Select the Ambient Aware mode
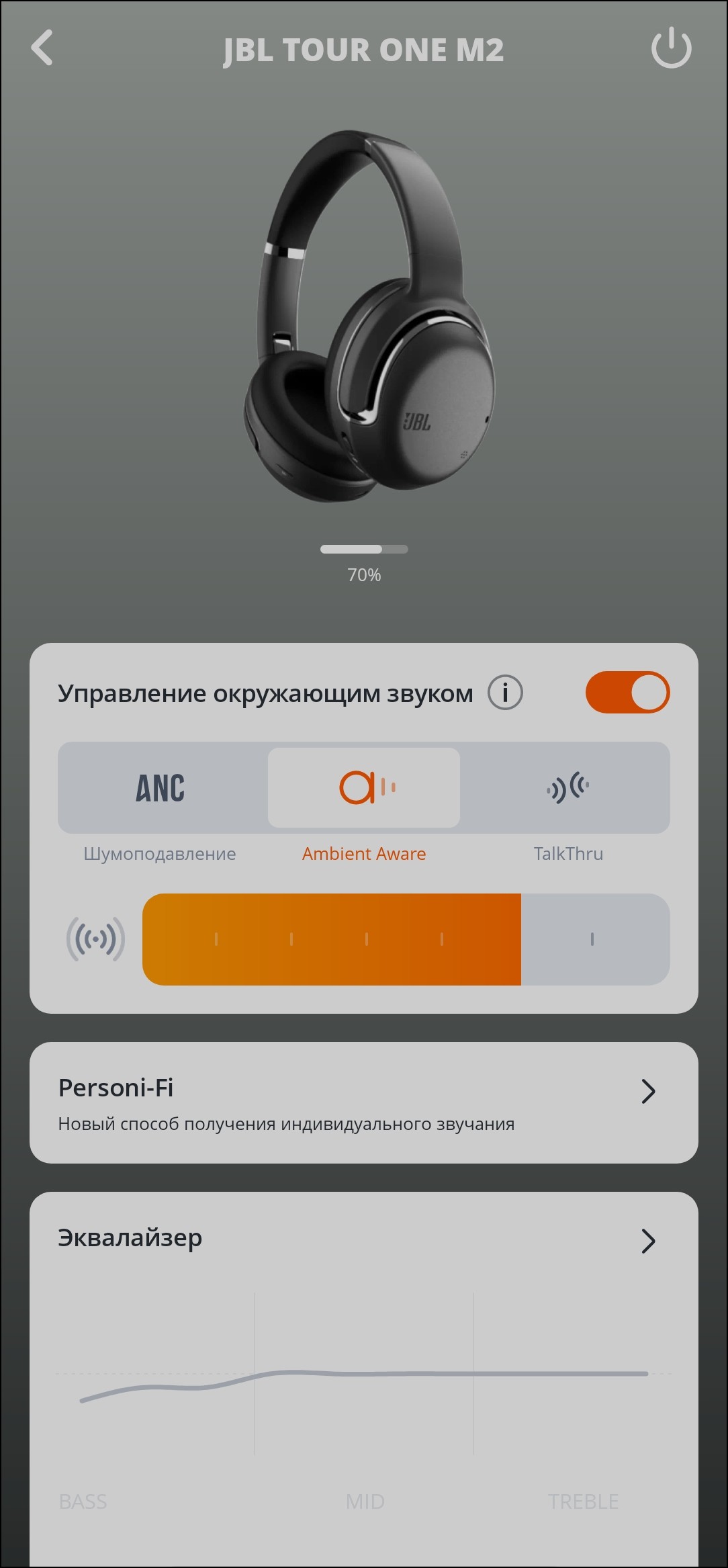The height and width of the screenshot is (1568, 728). 364,788
